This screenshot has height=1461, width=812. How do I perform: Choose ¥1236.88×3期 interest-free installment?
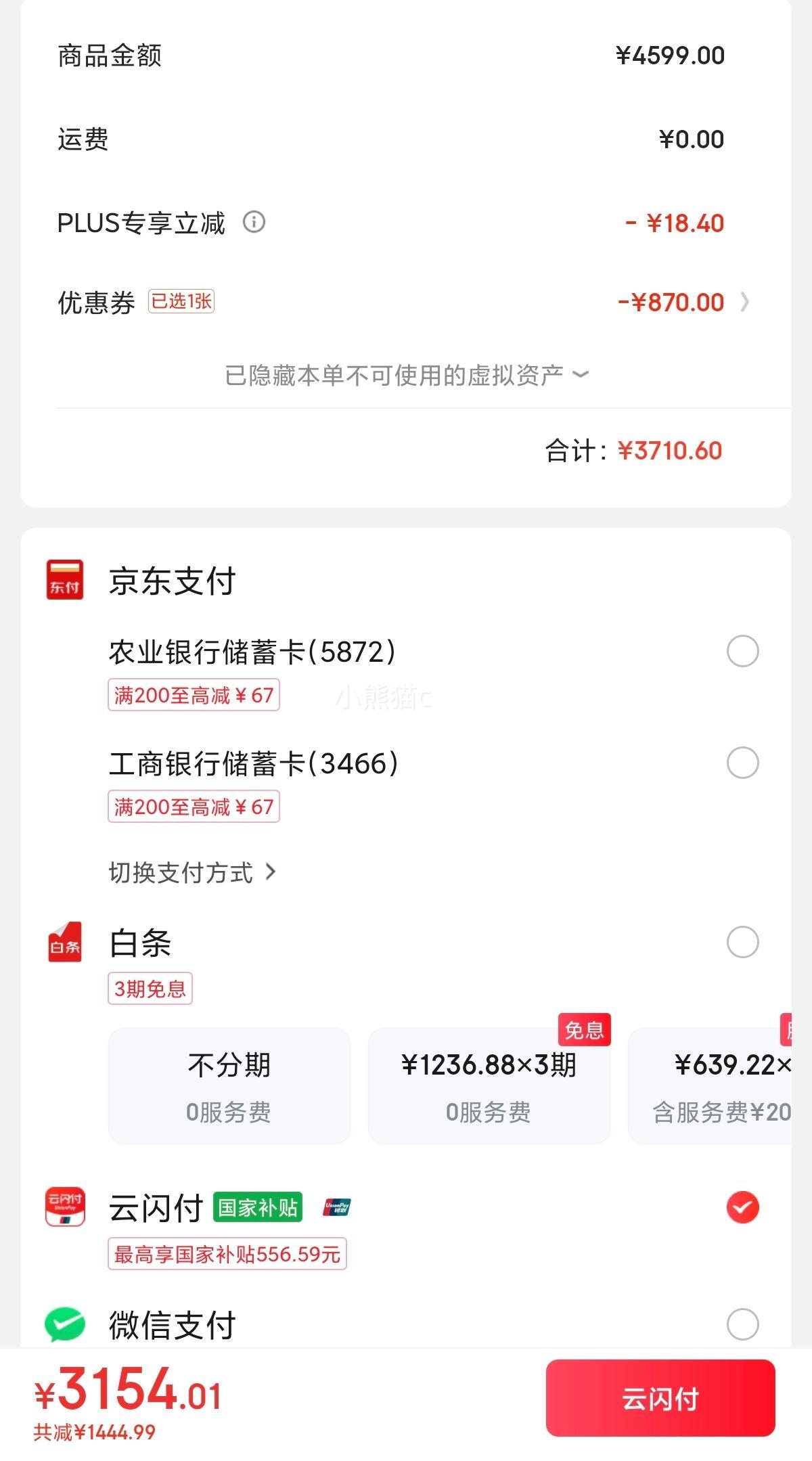tap(489, 1086)
